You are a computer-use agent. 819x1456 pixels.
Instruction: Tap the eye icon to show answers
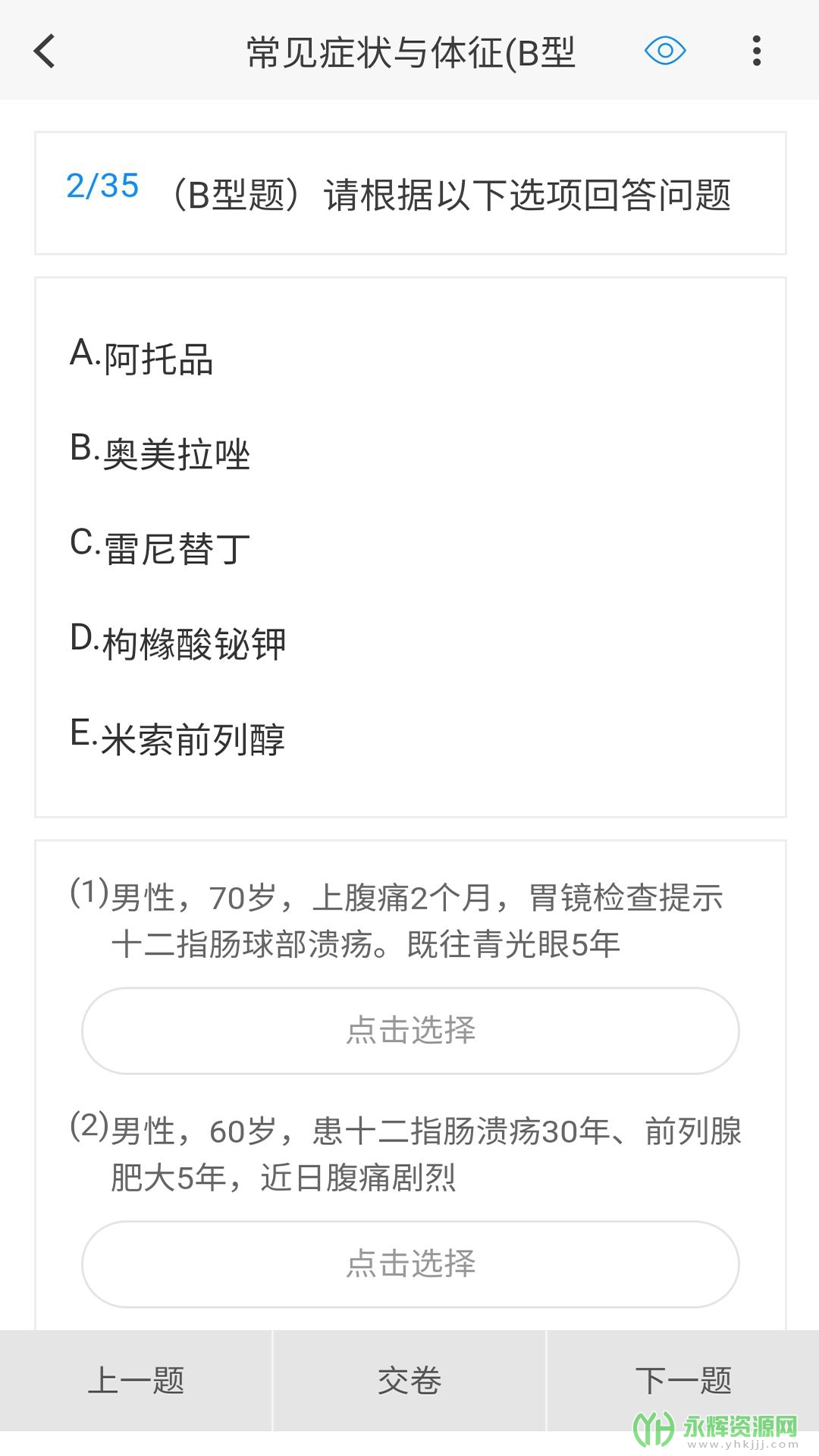pos(665,51)
